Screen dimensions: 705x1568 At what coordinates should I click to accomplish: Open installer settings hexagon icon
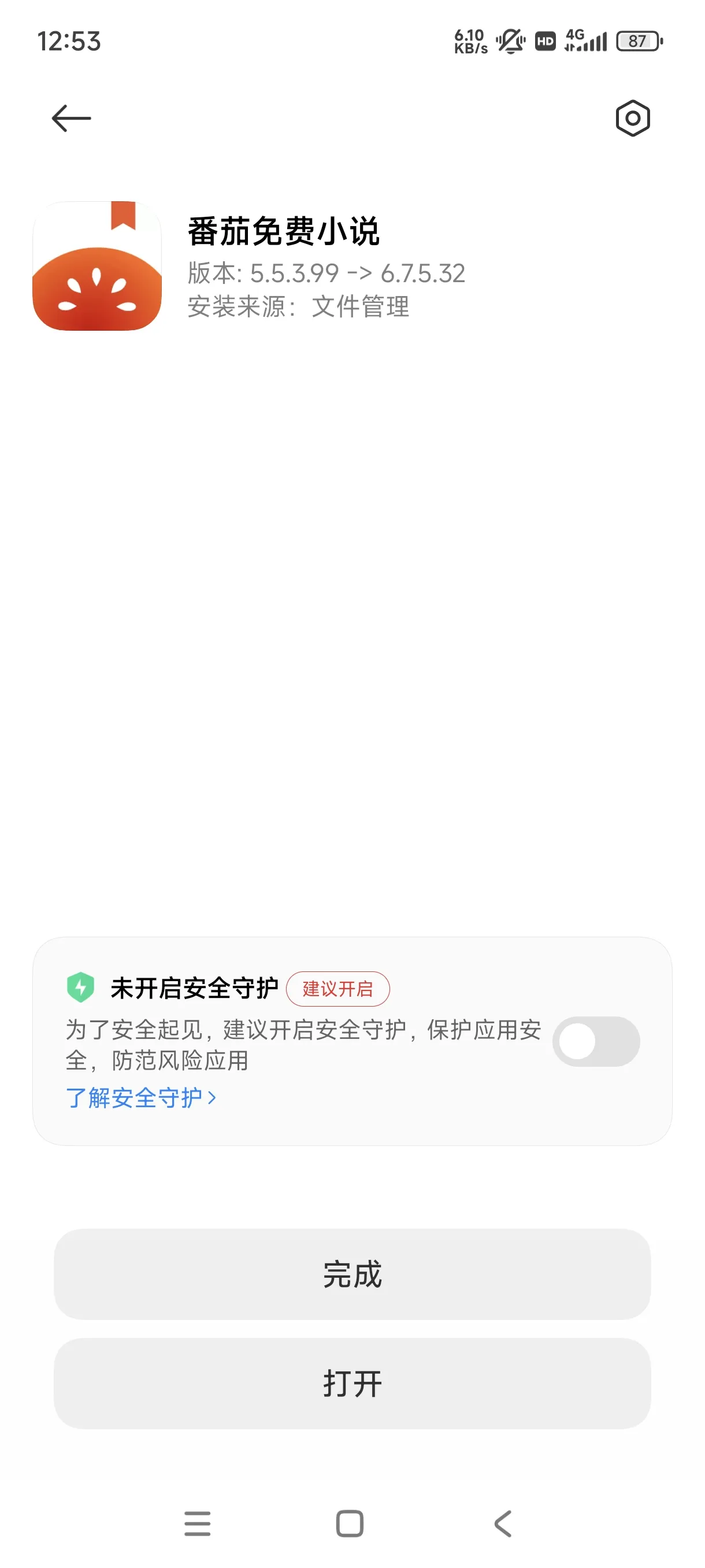[x=632, y=118]
